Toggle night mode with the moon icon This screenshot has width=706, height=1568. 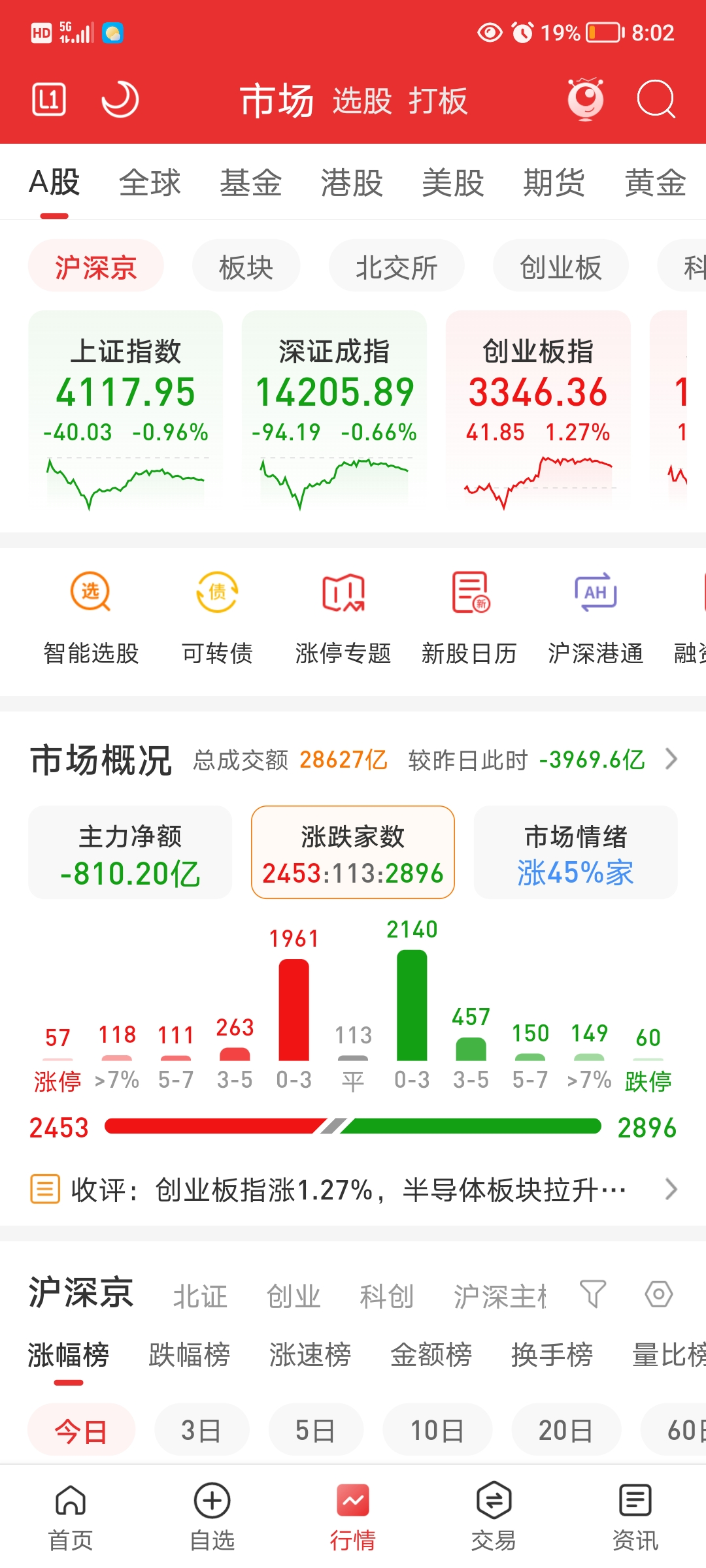120,99
